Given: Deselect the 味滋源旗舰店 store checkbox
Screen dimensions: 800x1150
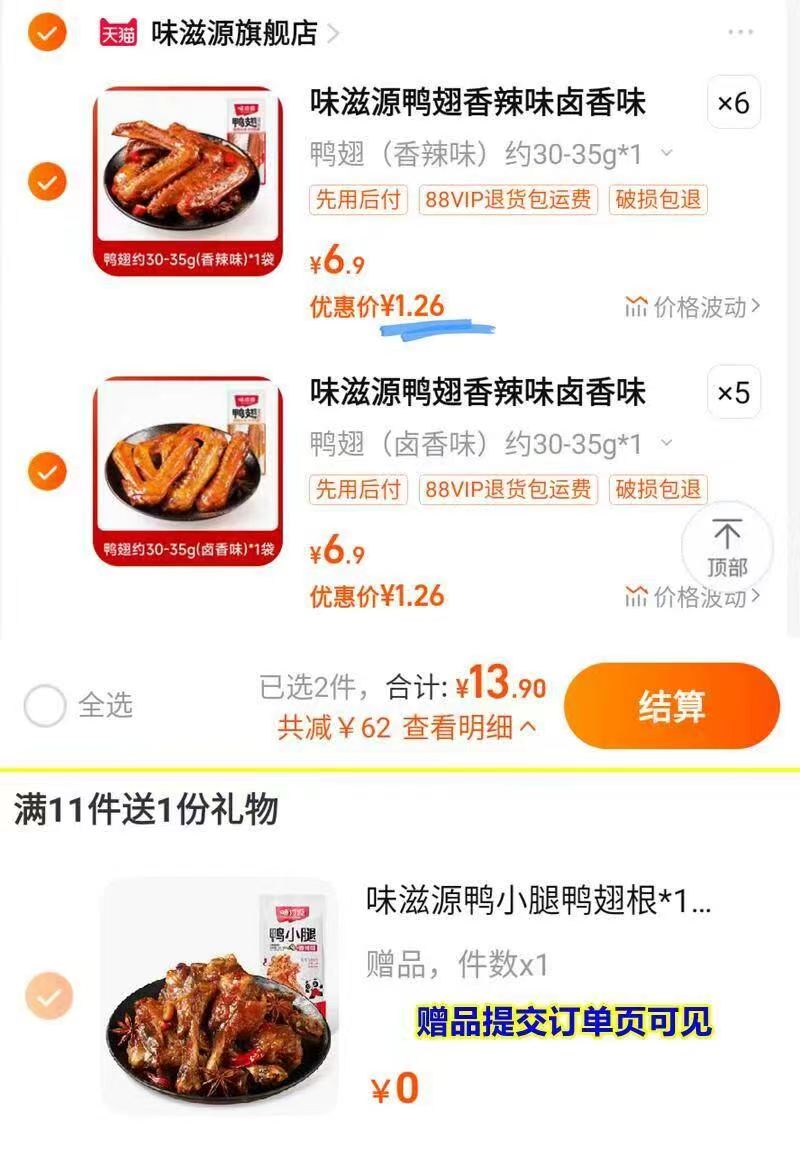Looking at the screenshot, I should (46, 31).
